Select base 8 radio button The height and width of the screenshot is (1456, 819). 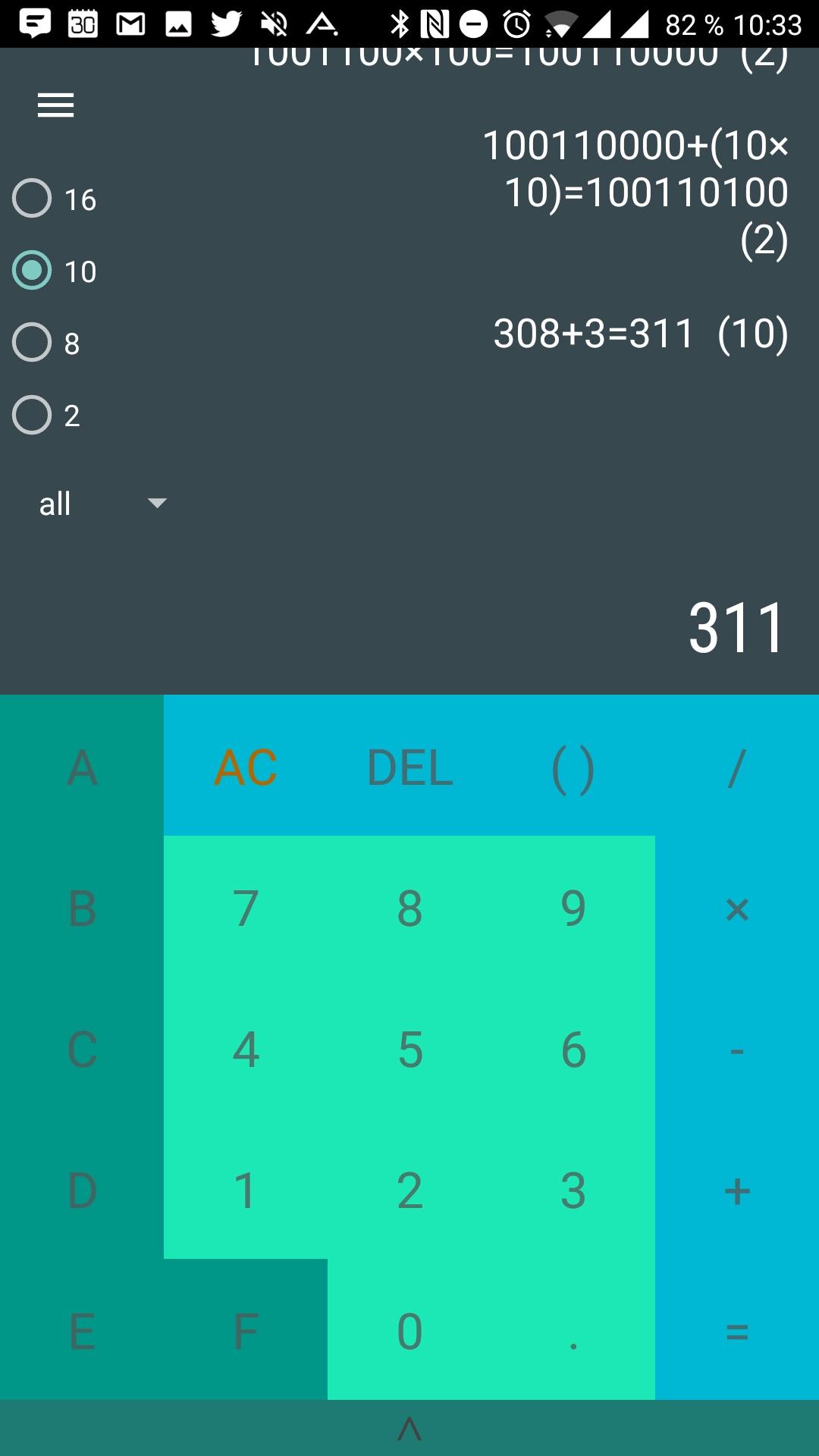coord(47,343)
